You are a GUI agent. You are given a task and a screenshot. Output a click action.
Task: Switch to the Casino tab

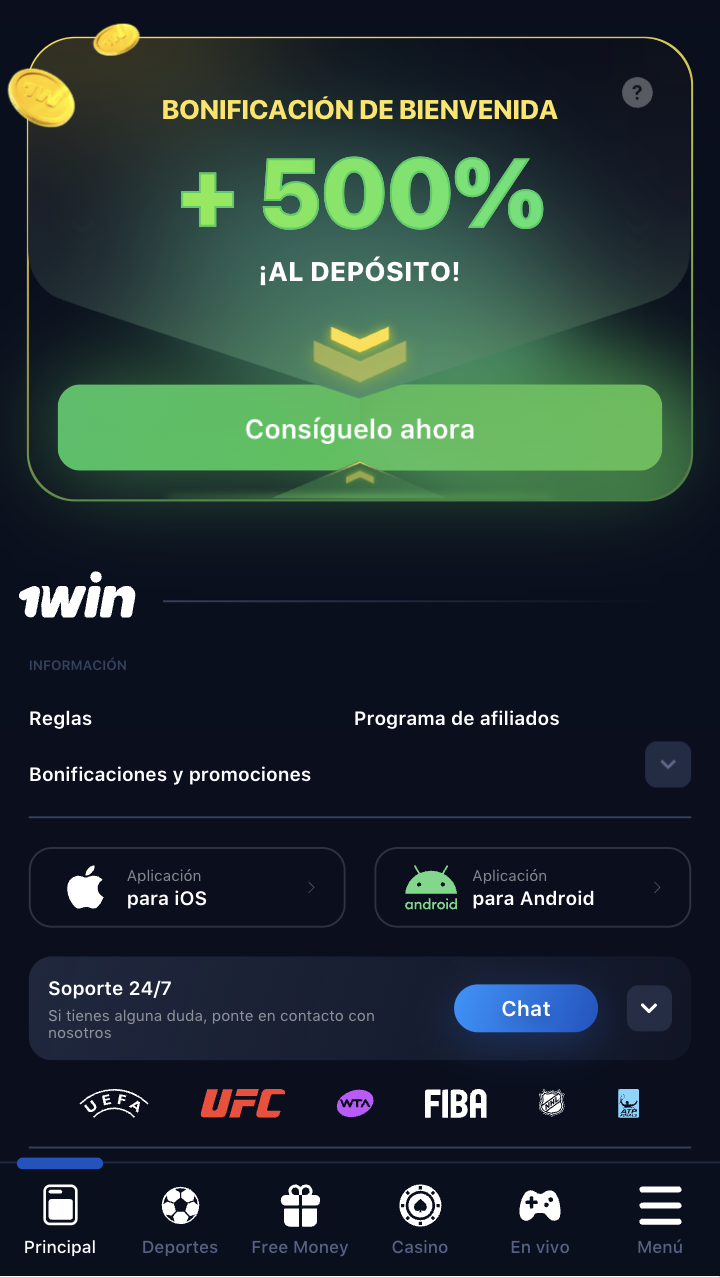pyautogui.click(x=420, y=1220)
